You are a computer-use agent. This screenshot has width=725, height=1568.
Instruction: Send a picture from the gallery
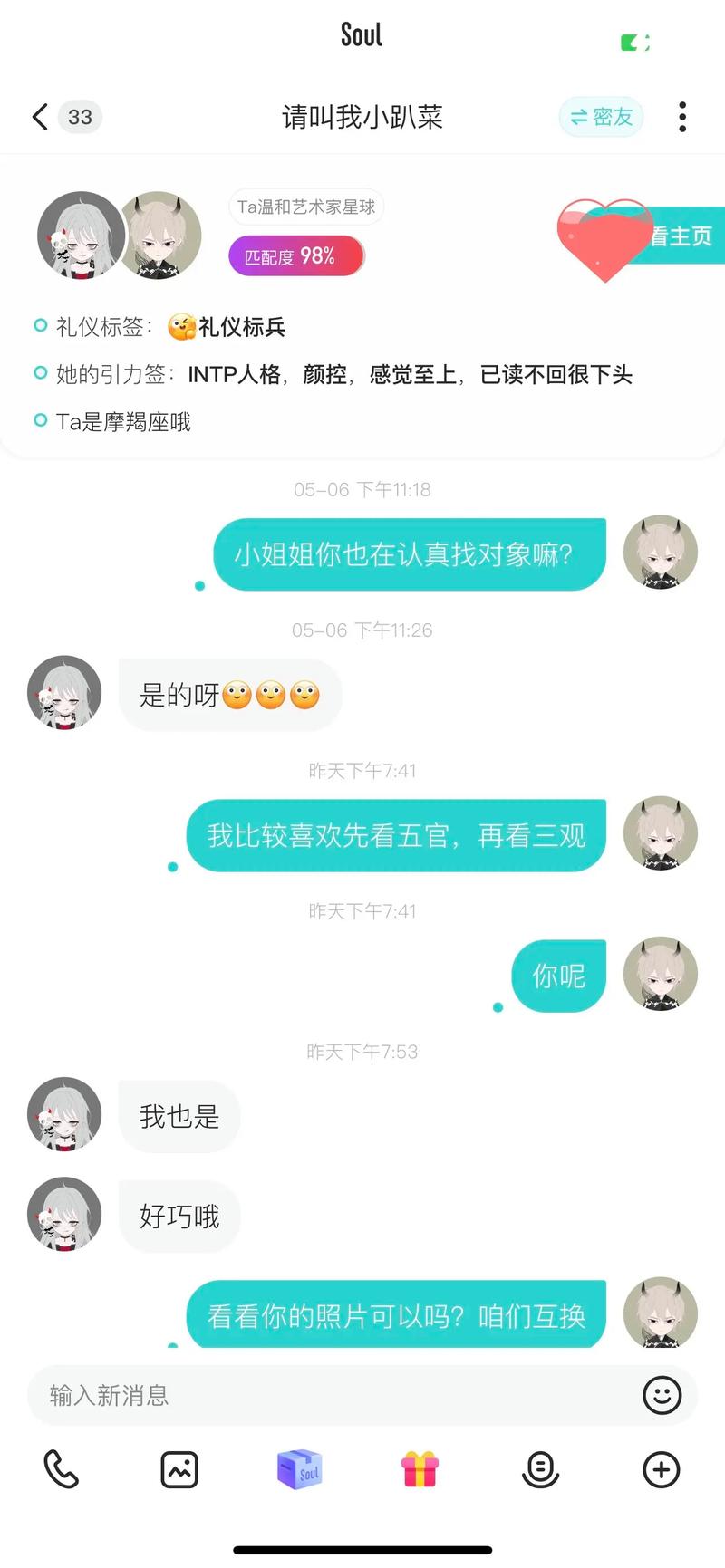click(x=179, y=1469)
